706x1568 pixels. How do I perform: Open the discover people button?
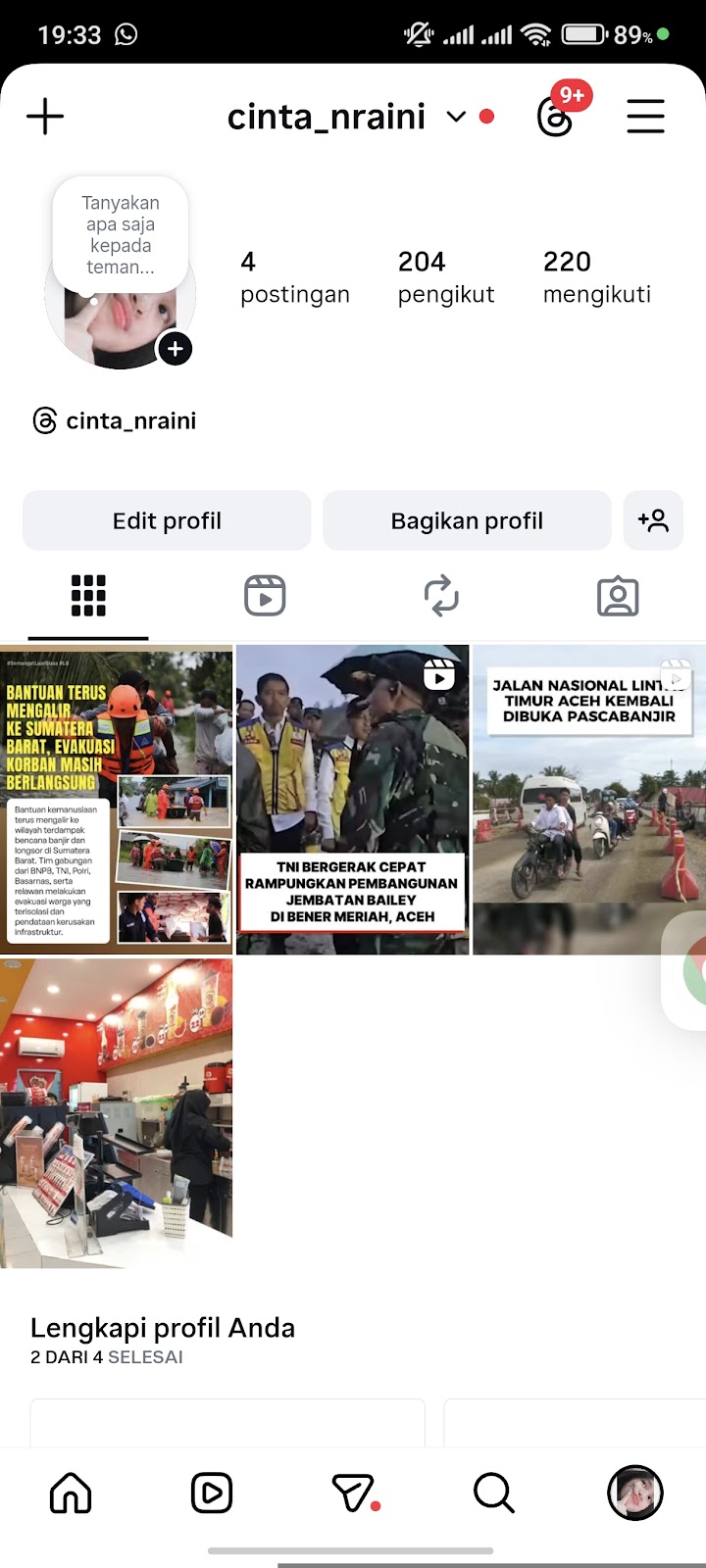[x=653, y=520]
